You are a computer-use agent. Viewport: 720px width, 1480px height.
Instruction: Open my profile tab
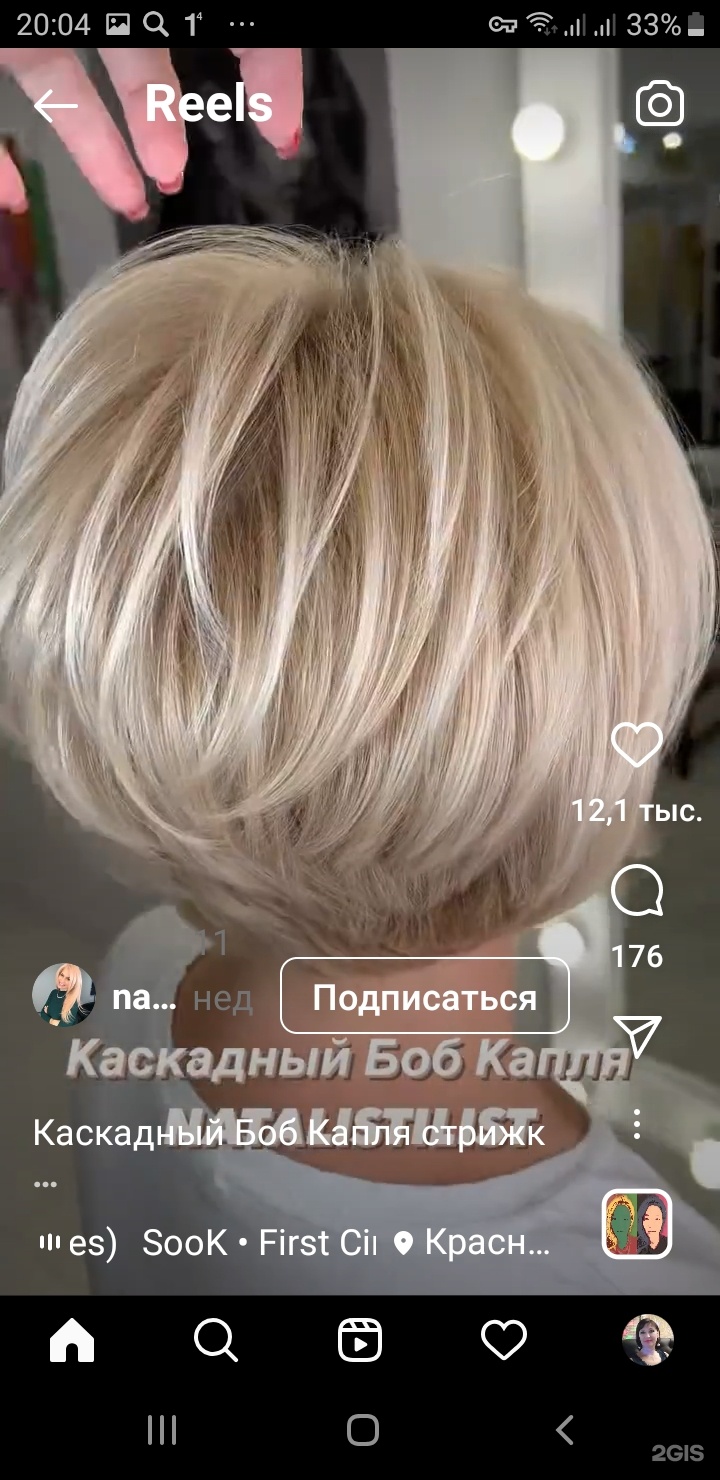pos(648,1340)
